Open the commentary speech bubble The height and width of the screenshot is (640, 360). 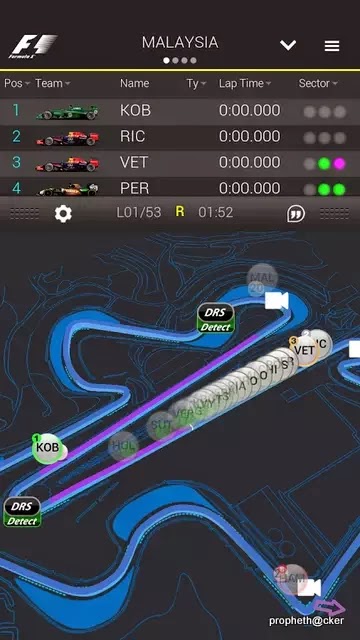(x=296, y=213)
